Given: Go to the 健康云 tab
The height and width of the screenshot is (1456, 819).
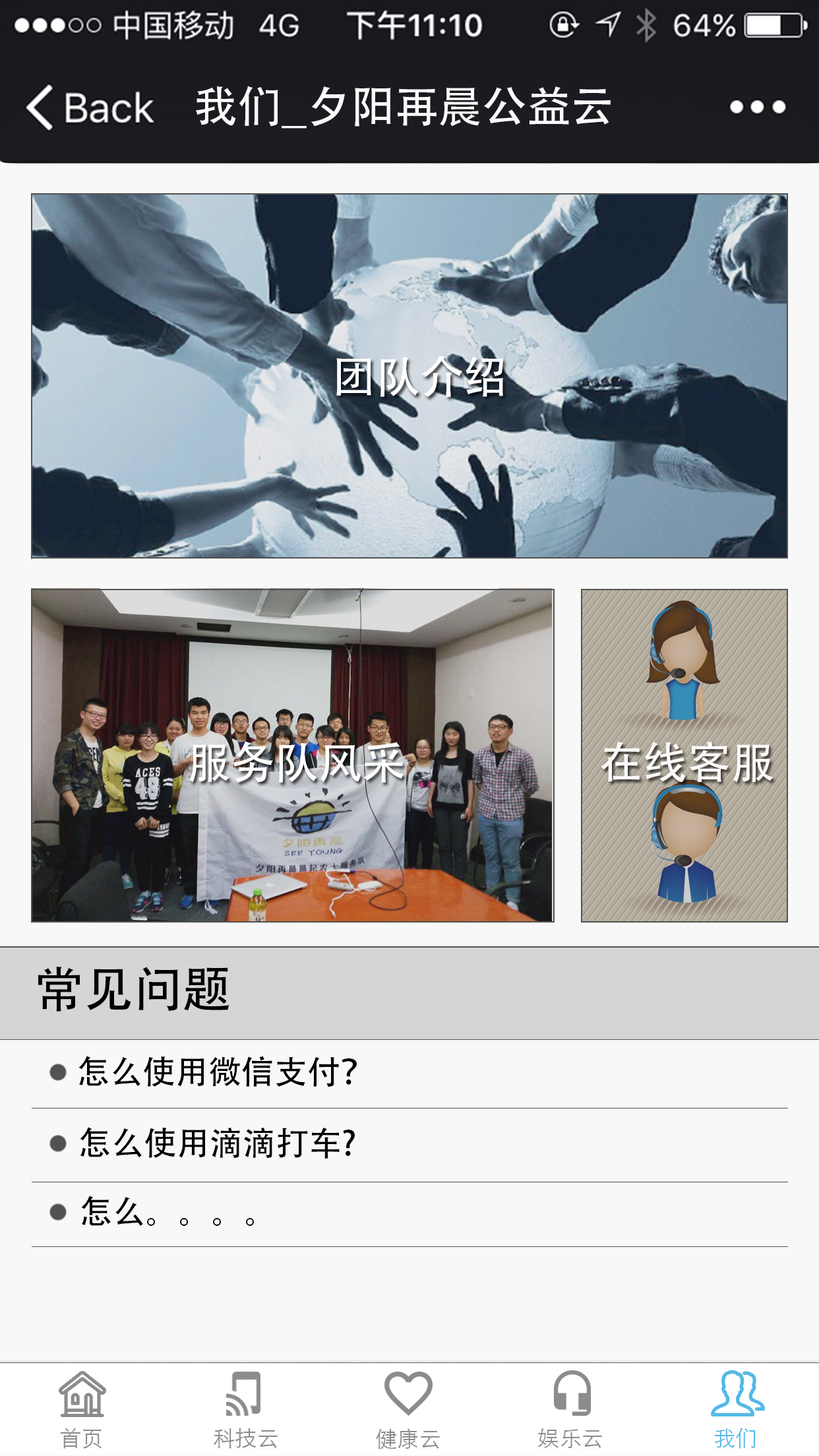Looking at the screenshot, I should click(x=408, y=1409).
